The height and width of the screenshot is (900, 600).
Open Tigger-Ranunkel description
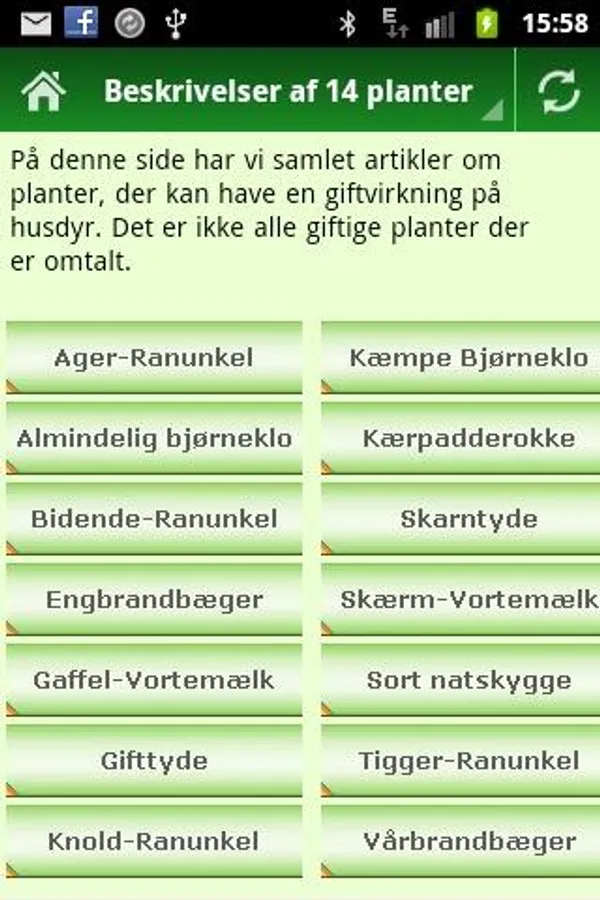pos(462,761)
